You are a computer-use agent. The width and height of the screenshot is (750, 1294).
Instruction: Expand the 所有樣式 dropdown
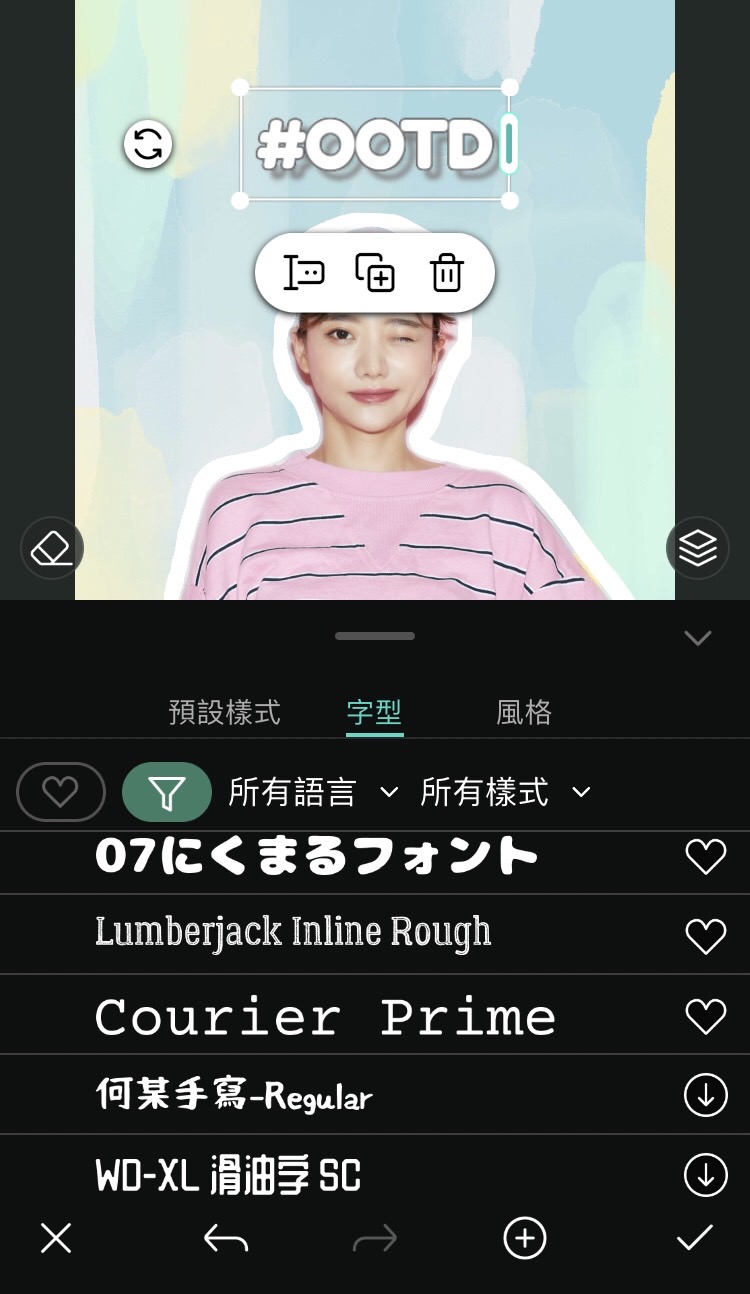point(505,793)
